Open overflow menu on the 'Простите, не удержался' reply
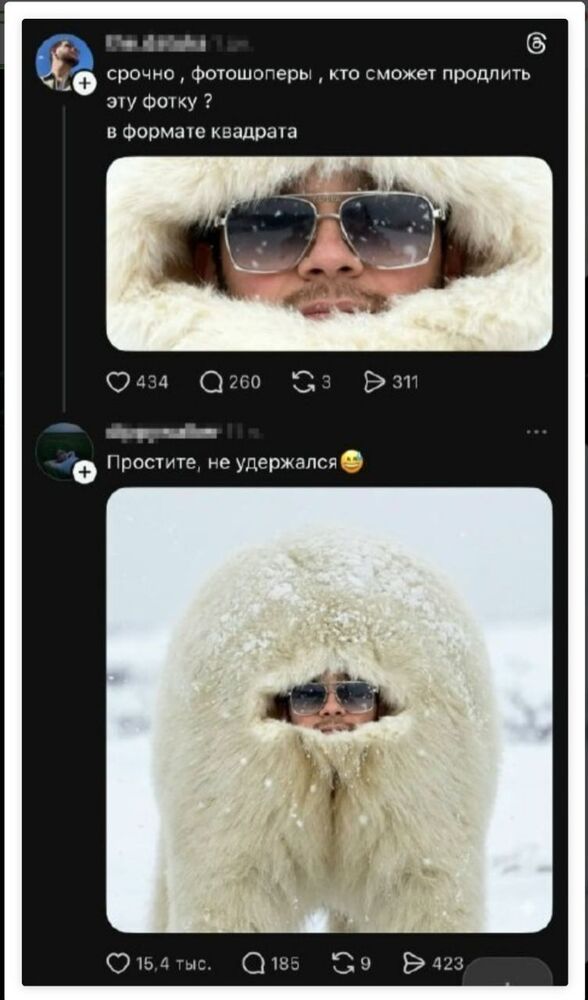 pos(536,432)
